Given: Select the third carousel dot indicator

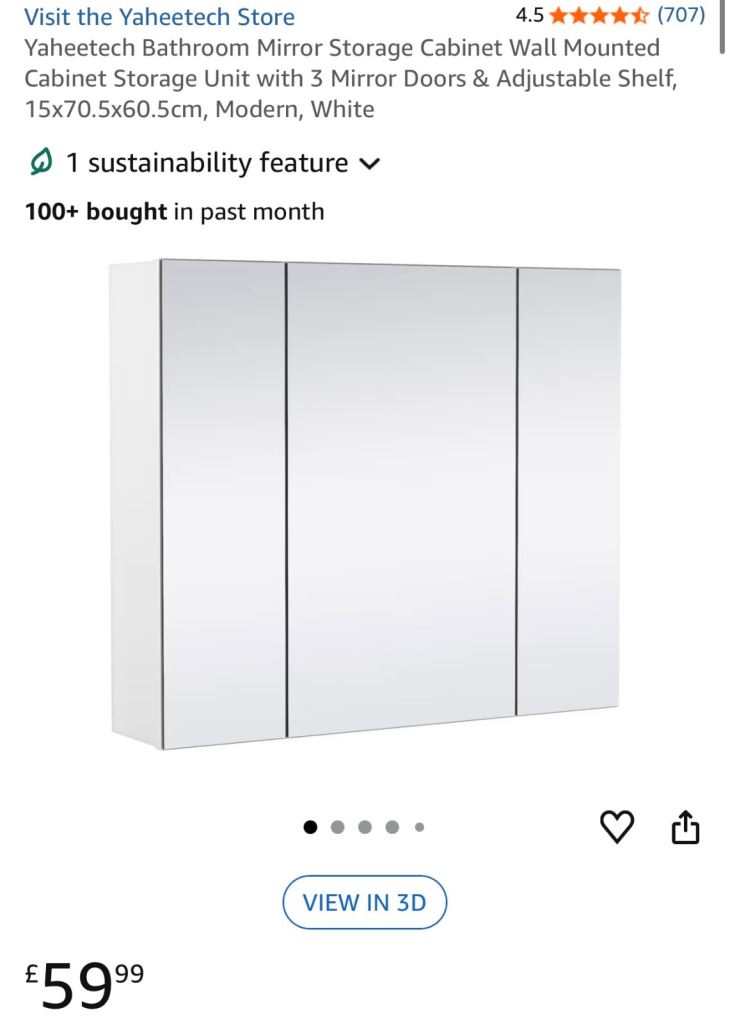Looking at the screenshot, I should pos(364,826).
